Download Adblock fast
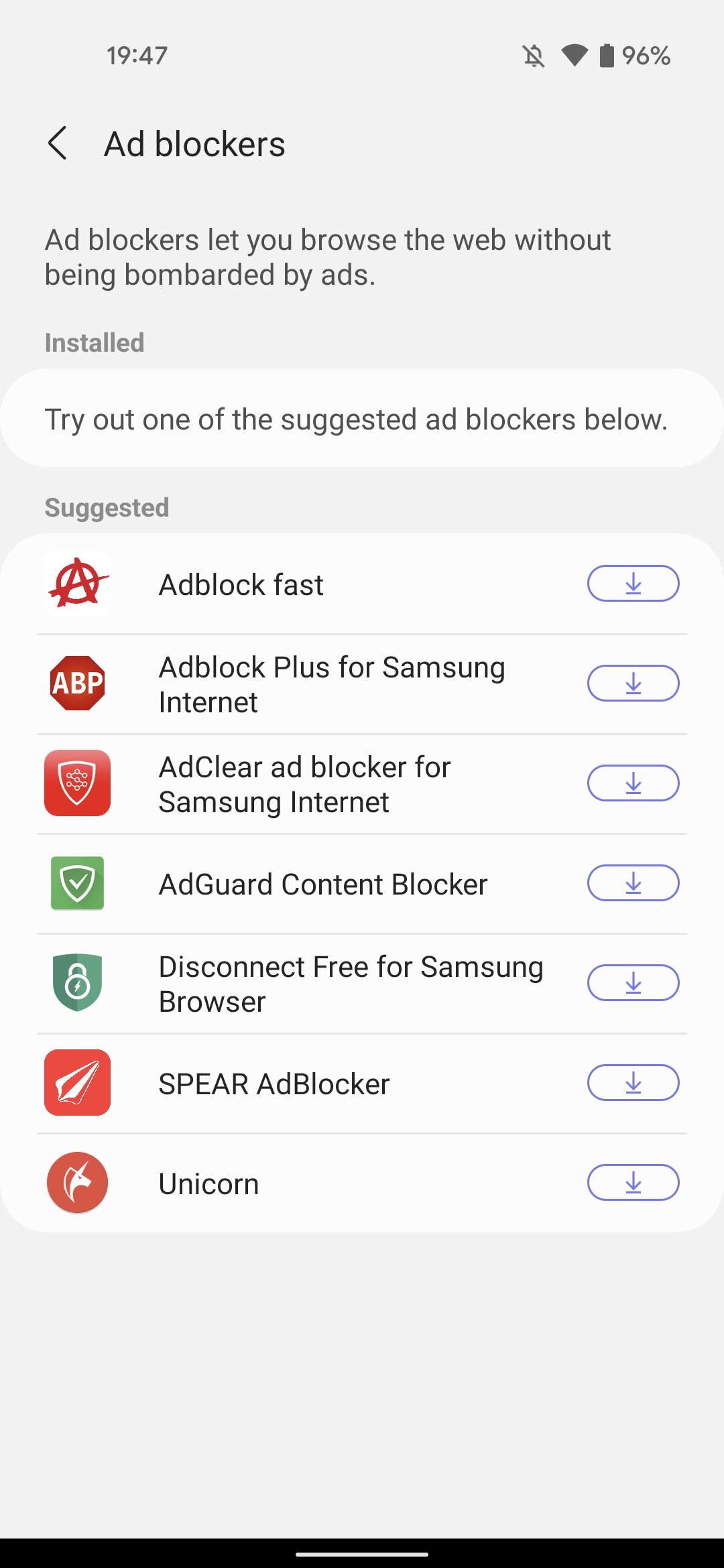Viewport: 724px width, 1568px height. pos(633,584)
